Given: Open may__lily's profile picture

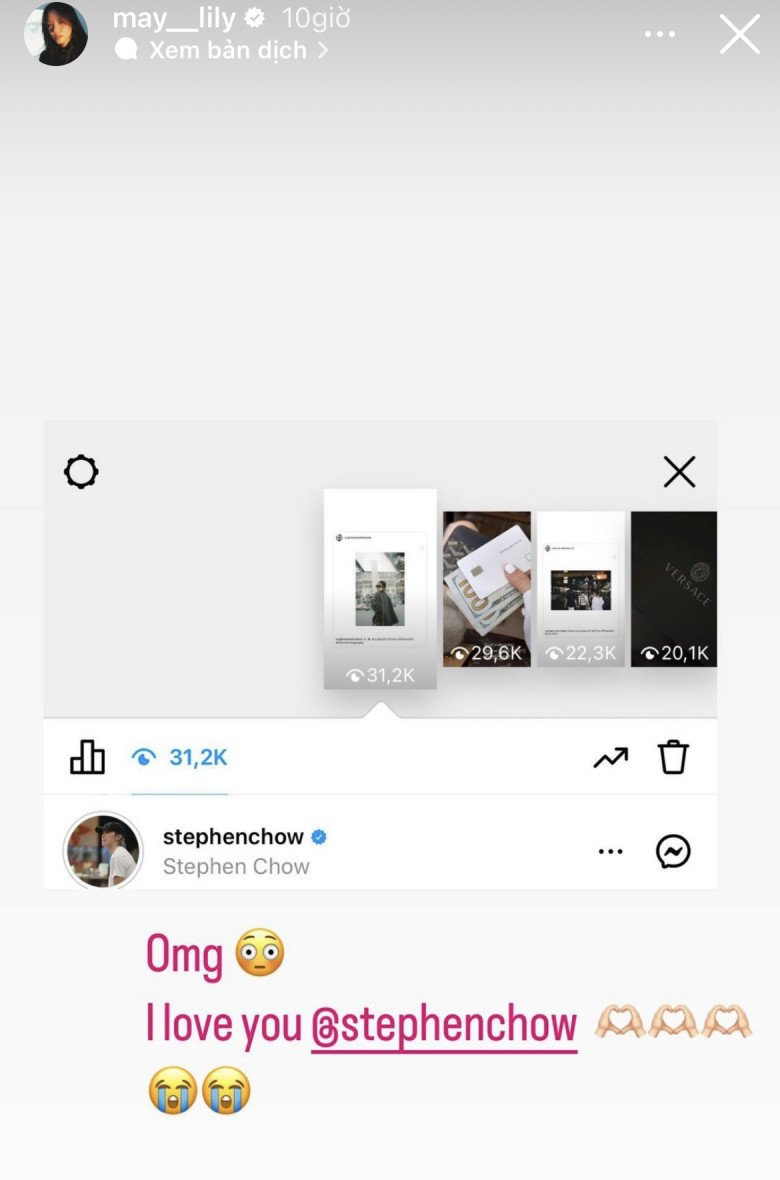Looking at the screenshot, I should [x=56, y=34].
